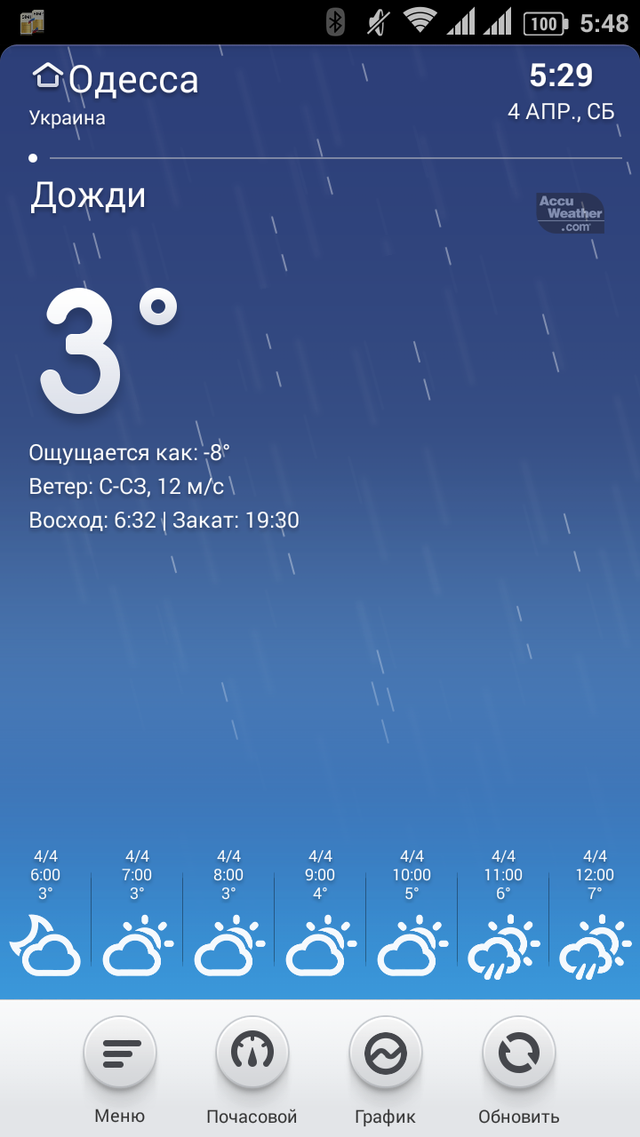Viewport: 640px width, 1137px height.
Task: Refresh weather with the Обновить button
Action: coord(518,1052)
